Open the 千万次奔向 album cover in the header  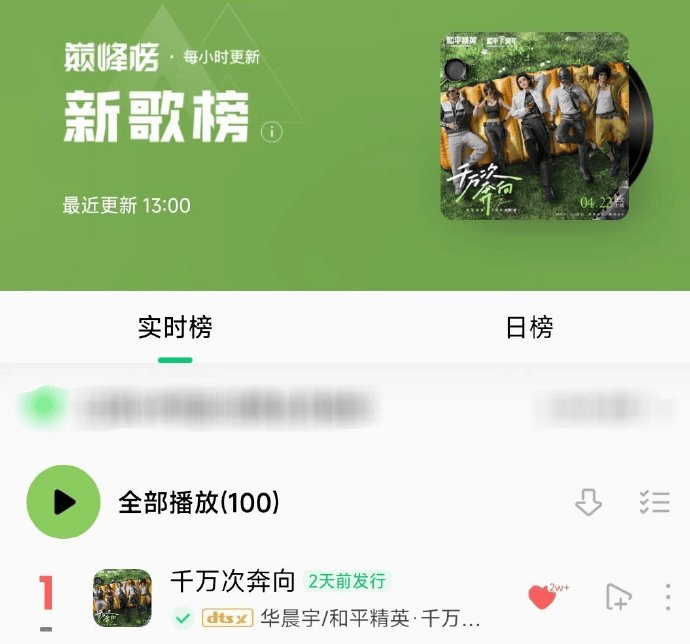point(535,126)
